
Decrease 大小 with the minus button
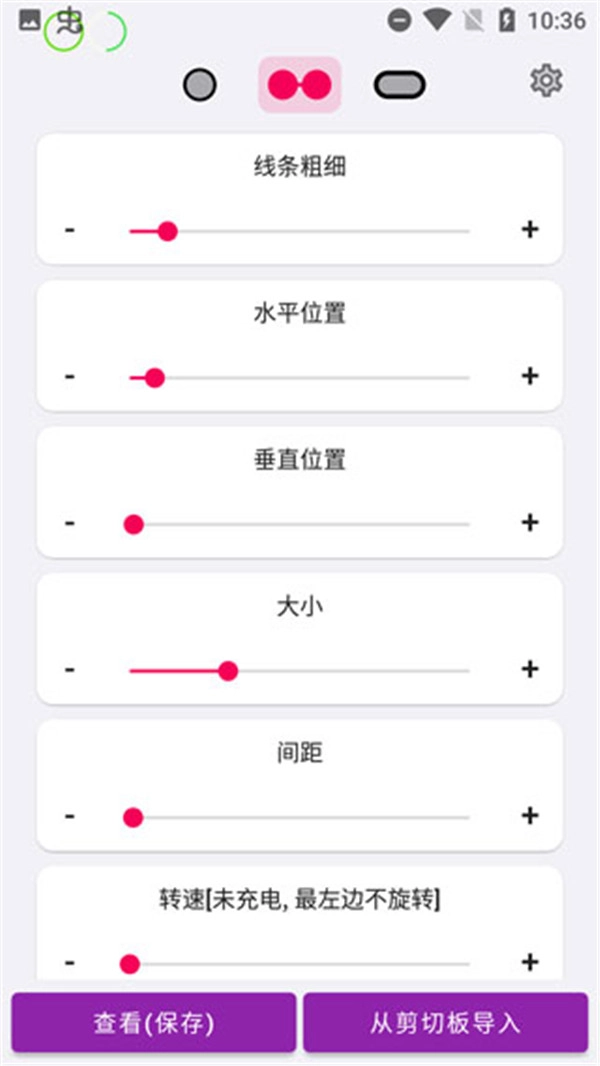[70, 669]
